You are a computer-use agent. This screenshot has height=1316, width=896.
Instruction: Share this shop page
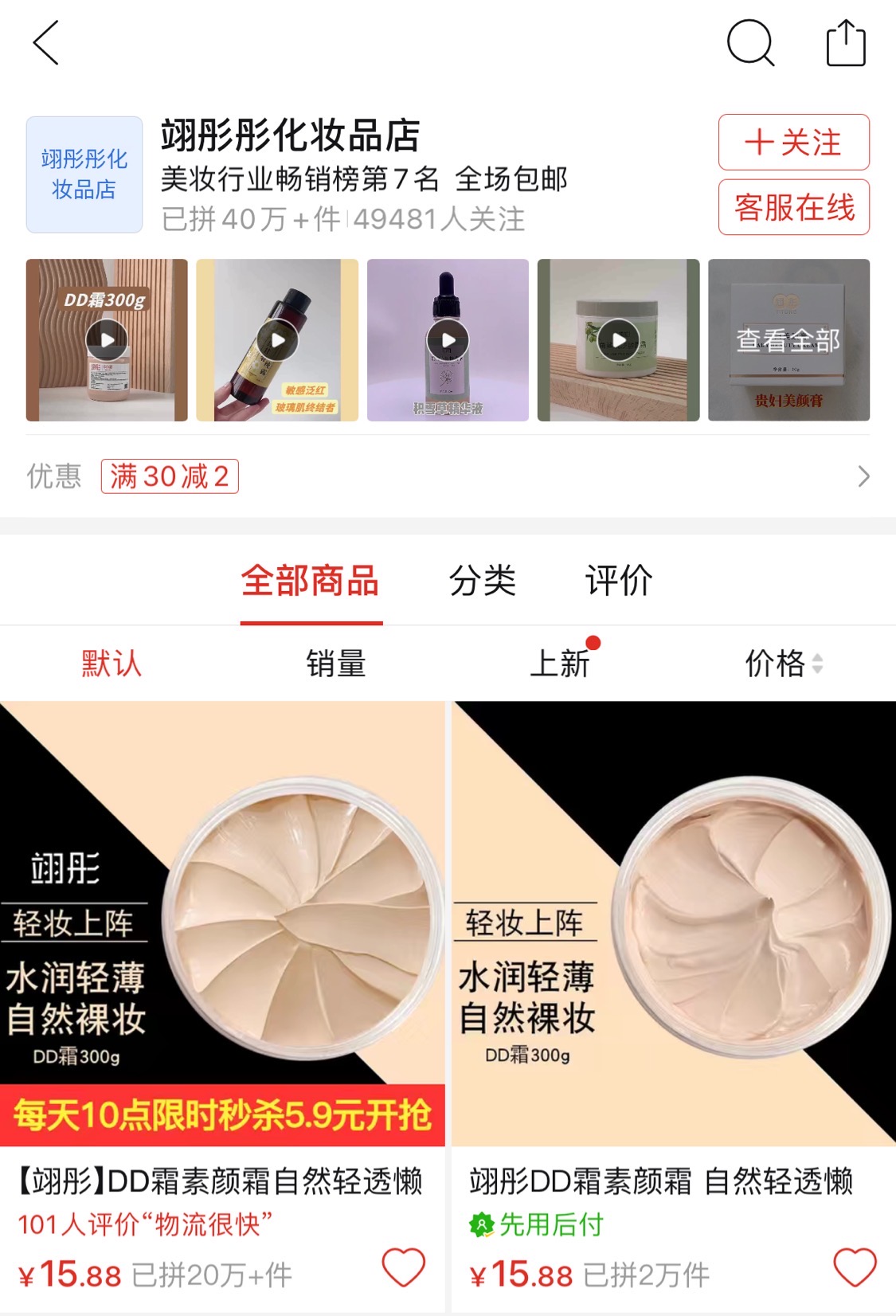845,43
